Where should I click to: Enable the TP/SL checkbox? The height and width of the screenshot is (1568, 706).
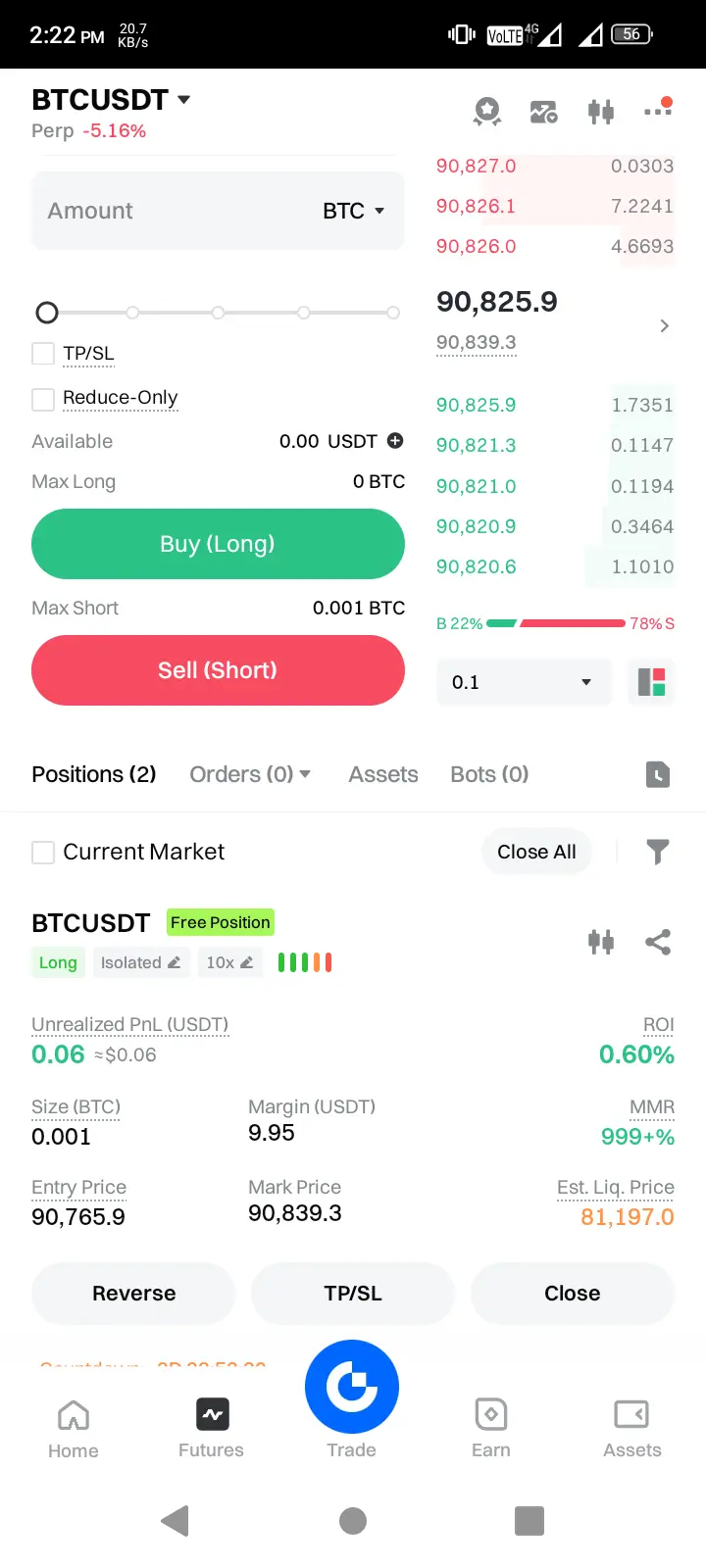pyautogui.click(x=43, y=353)
